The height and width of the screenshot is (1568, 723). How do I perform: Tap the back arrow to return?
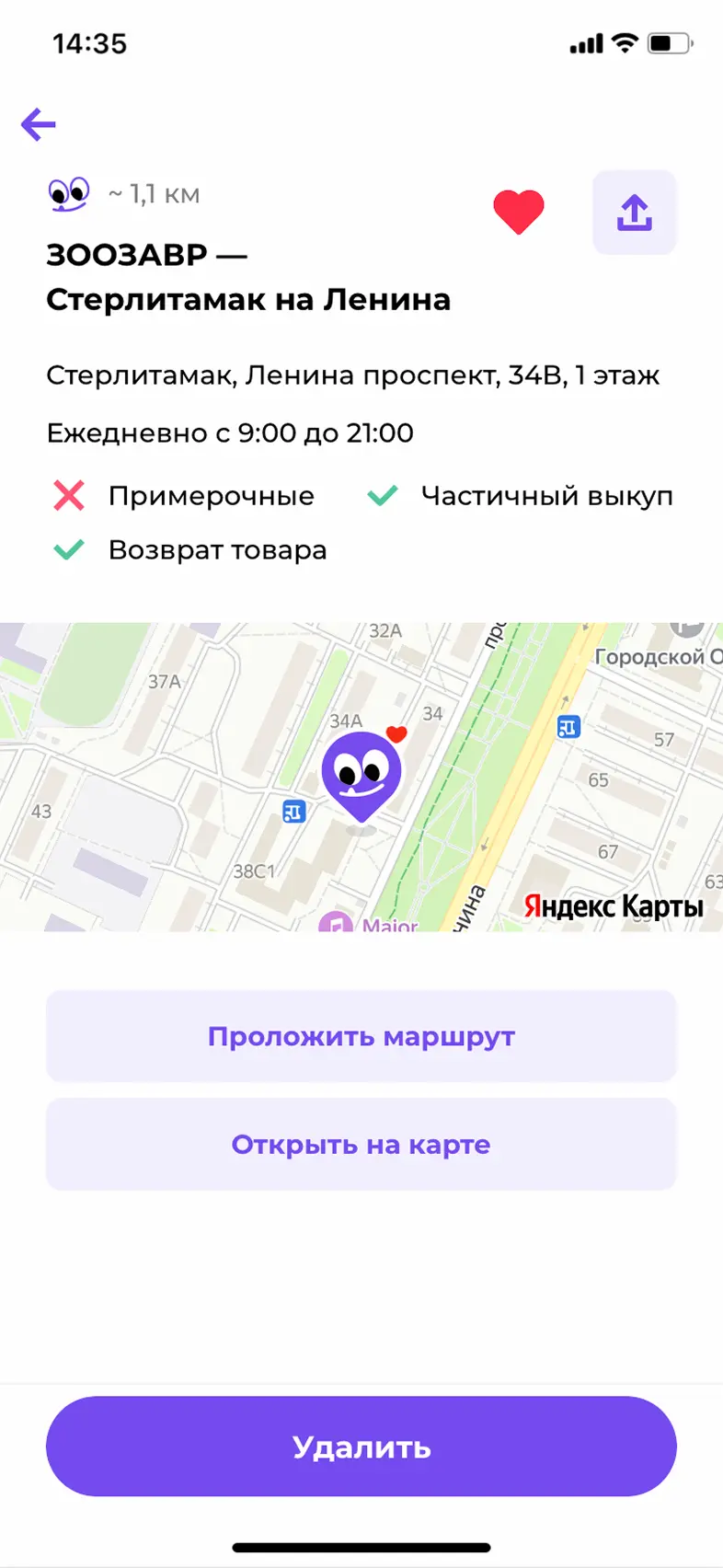(x=39, y=124)
